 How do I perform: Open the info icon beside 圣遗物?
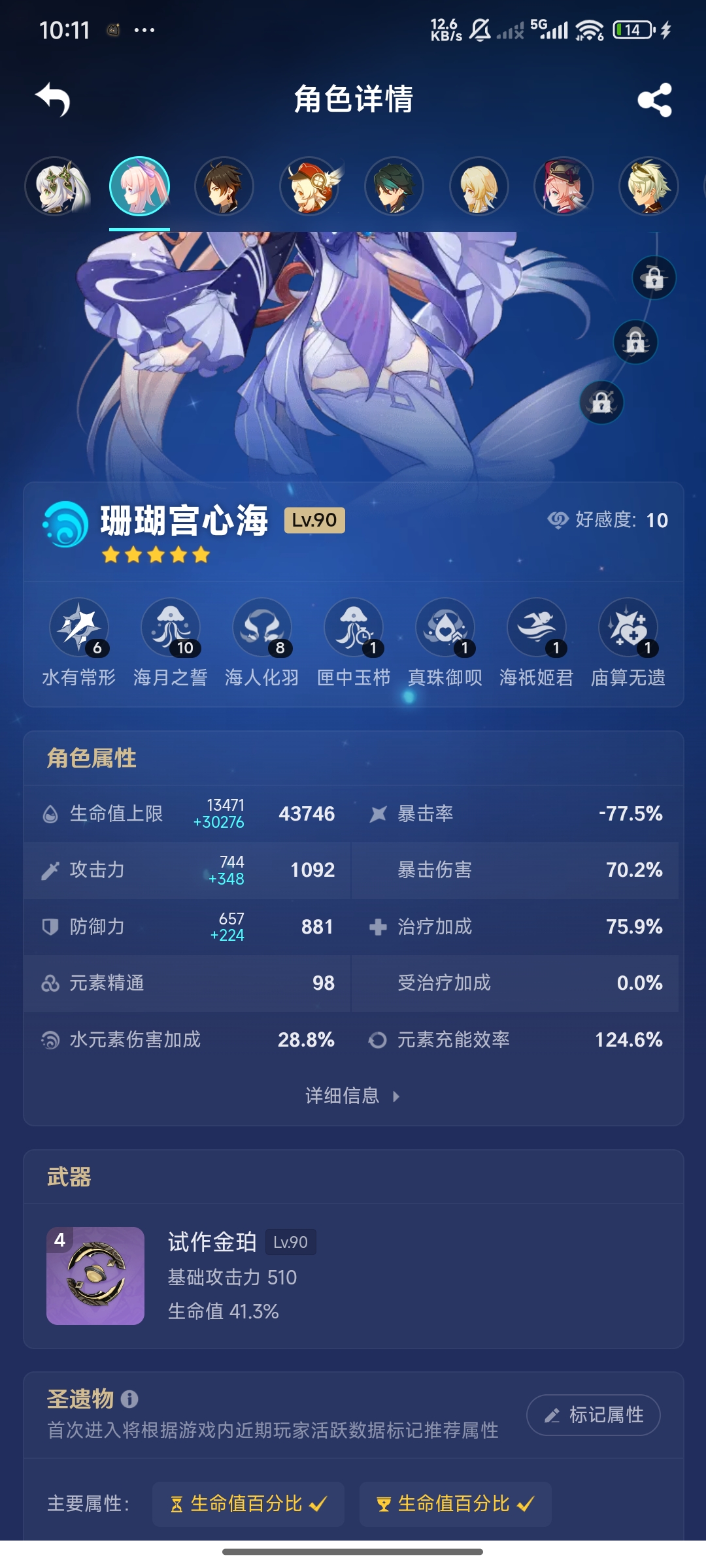point(129,1399)
